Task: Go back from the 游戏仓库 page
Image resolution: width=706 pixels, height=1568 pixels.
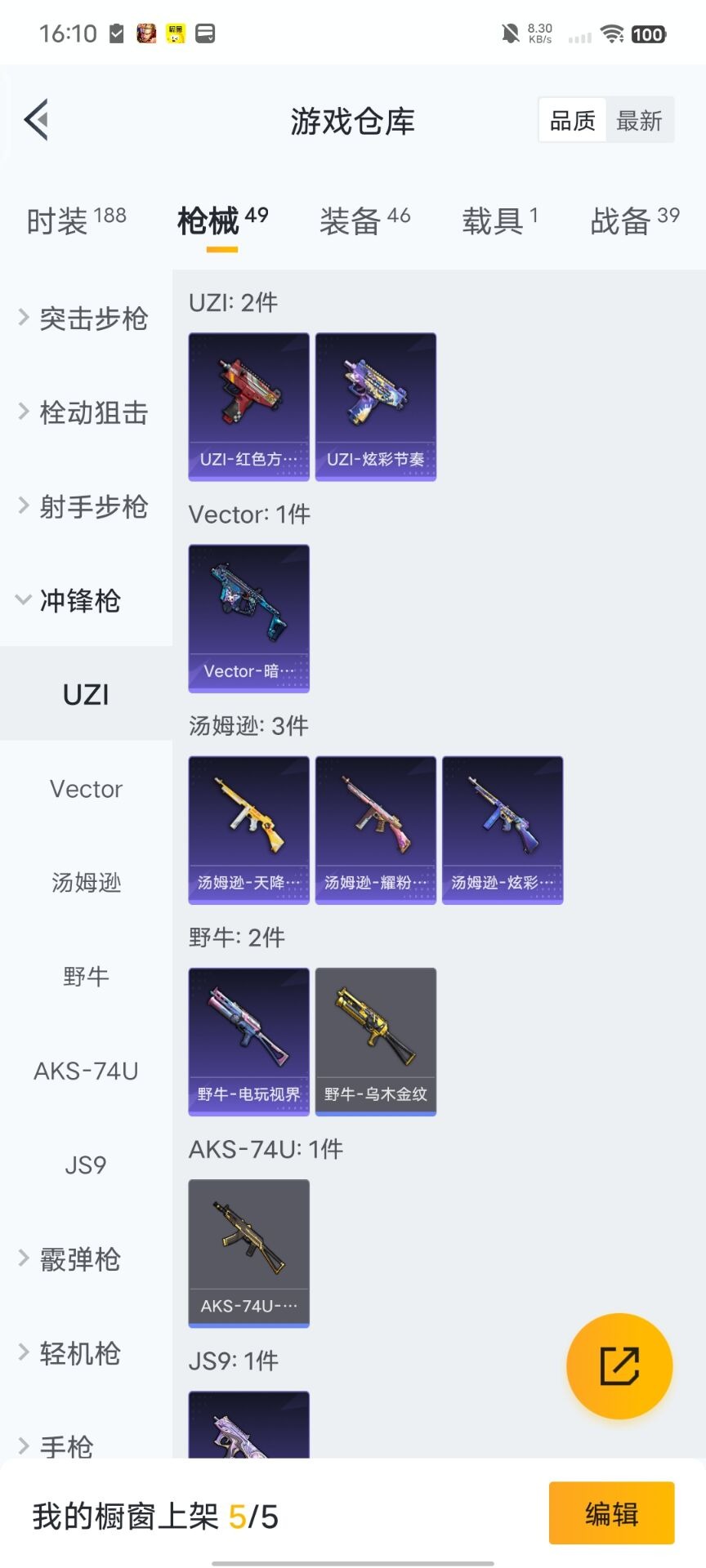Action: click(37, 120)
